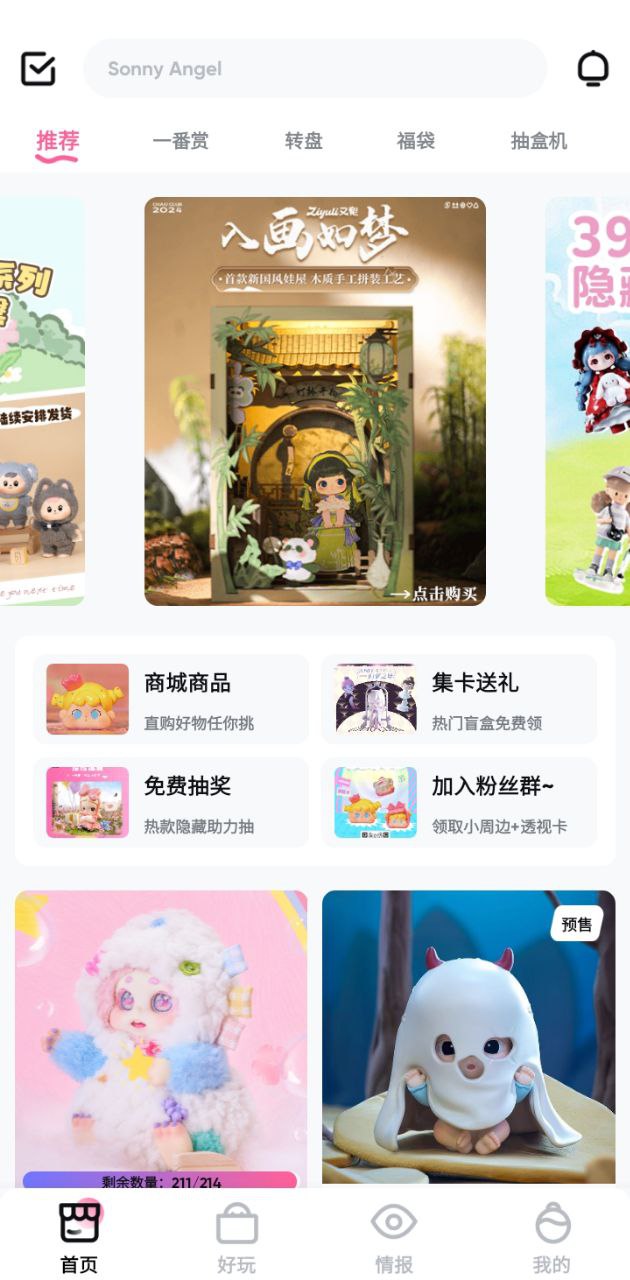Screen dimensions: 630x1280
Task: Tap the 首页 home tab
Action: [79, 1238]
